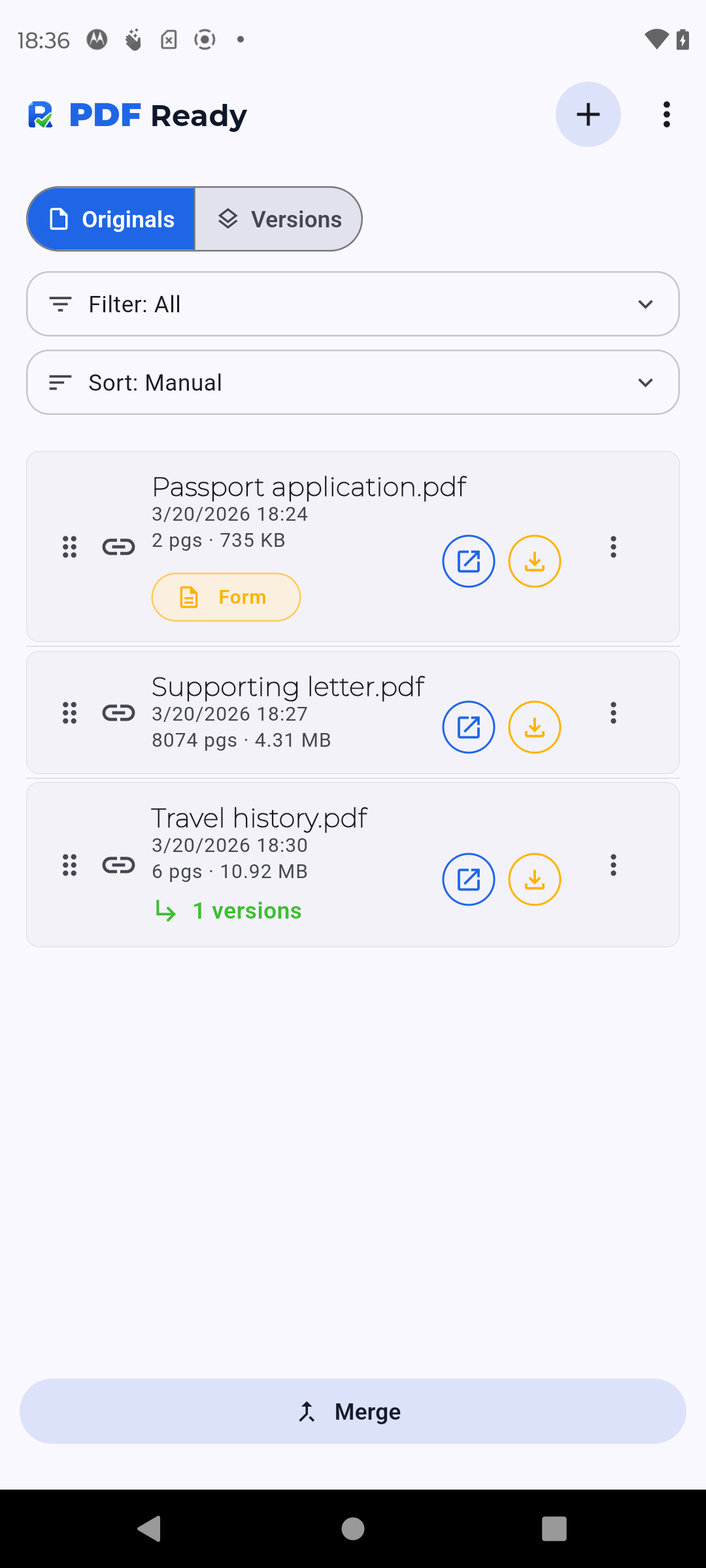The height and width of the screenshot is (1568, 706).
Task: View versions of Travel history.pdf
Action: pos(227,910)
